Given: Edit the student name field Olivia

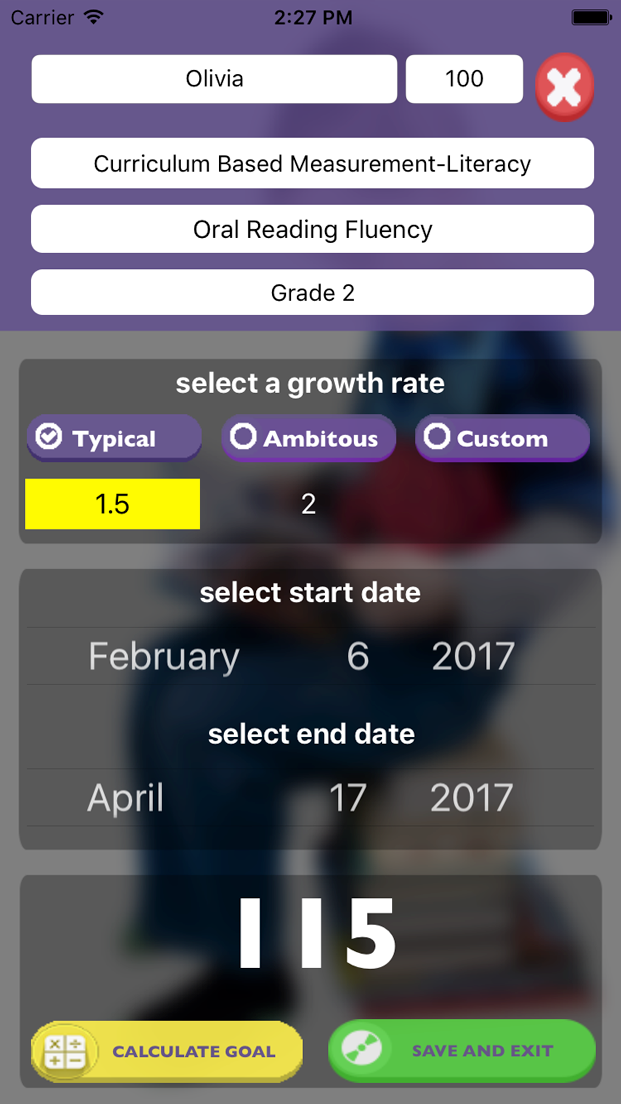Looking at the screenshot, I should click(x=214, y=79).
